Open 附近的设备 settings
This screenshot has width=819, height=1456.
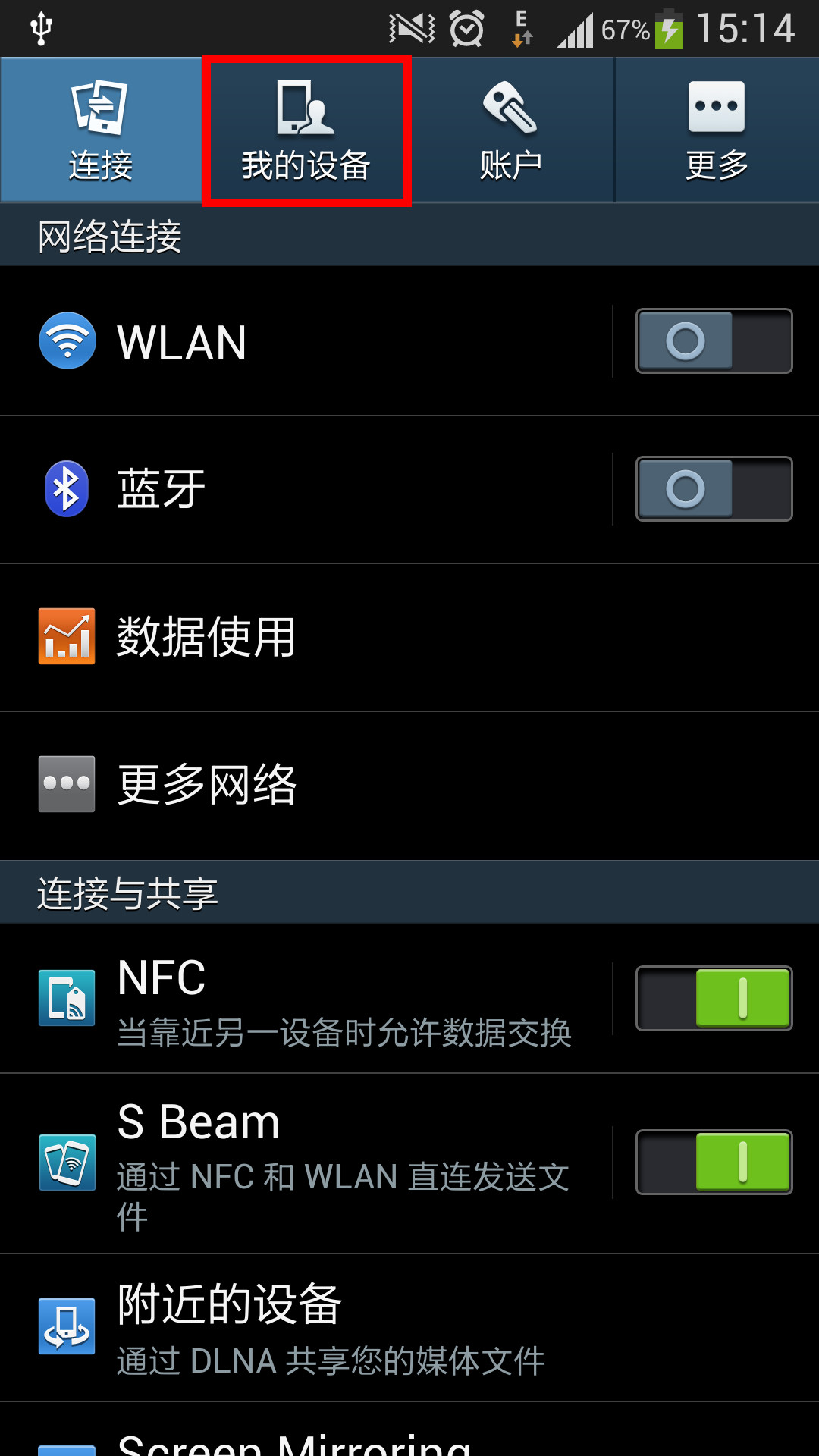click(303, 1327)
